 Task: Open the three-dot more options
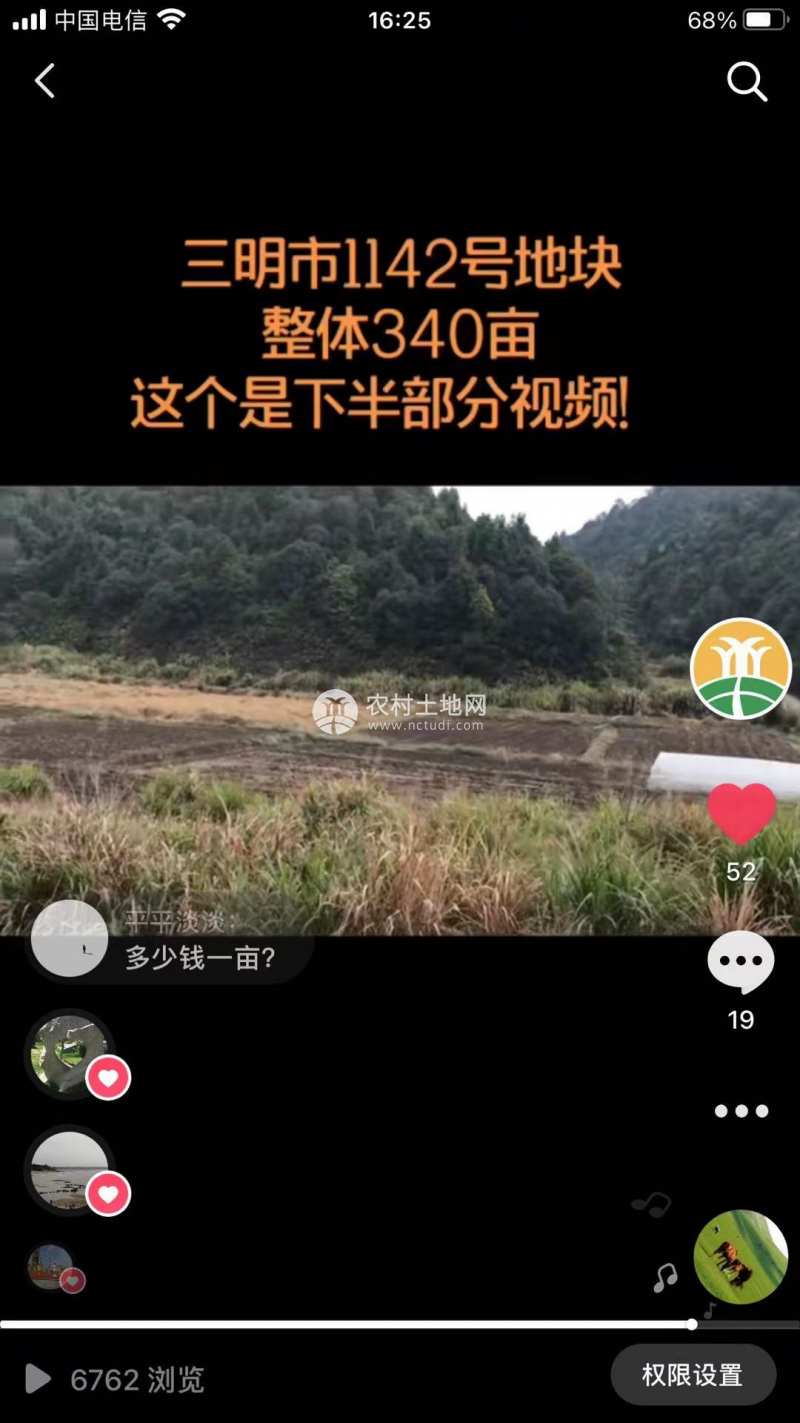(741, 1111)
